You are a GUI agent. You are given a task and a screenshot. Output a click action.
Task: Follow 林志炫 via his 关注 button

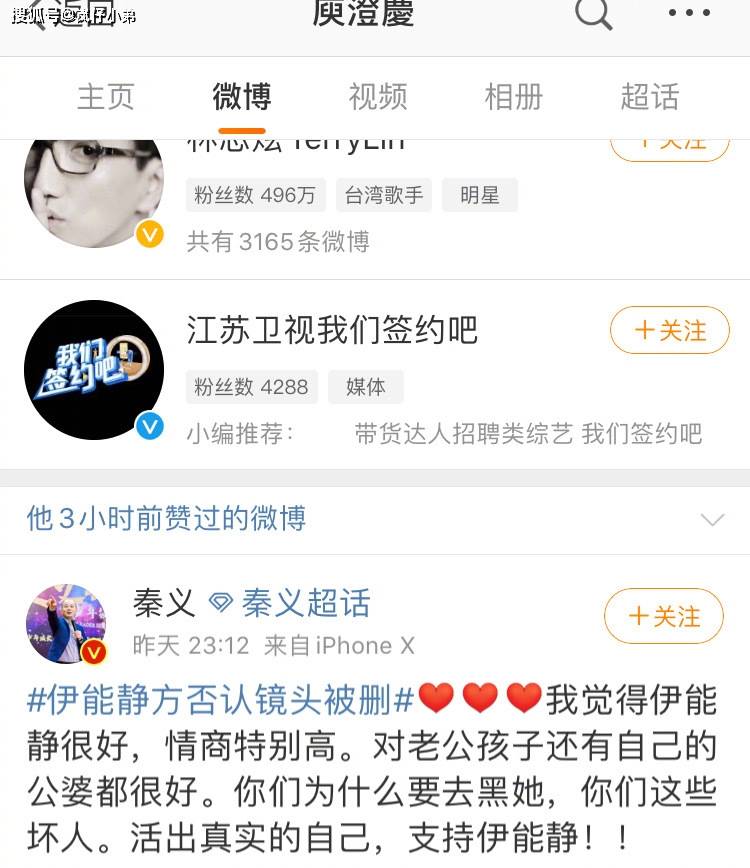tap(669, 139)
